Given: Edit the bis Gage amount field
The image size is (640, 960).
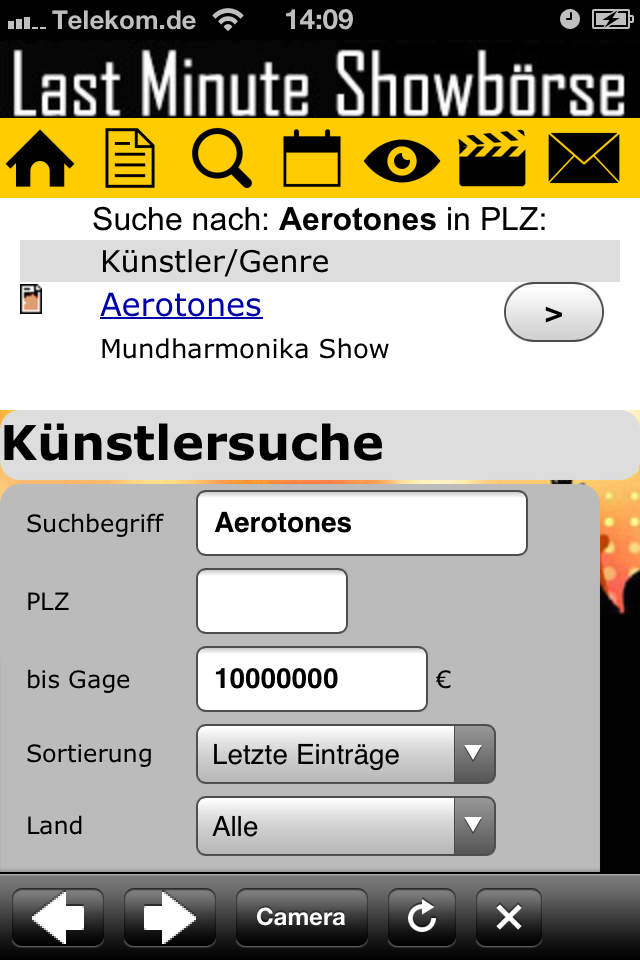Looking at the screenshot, I should pos(312,679).
